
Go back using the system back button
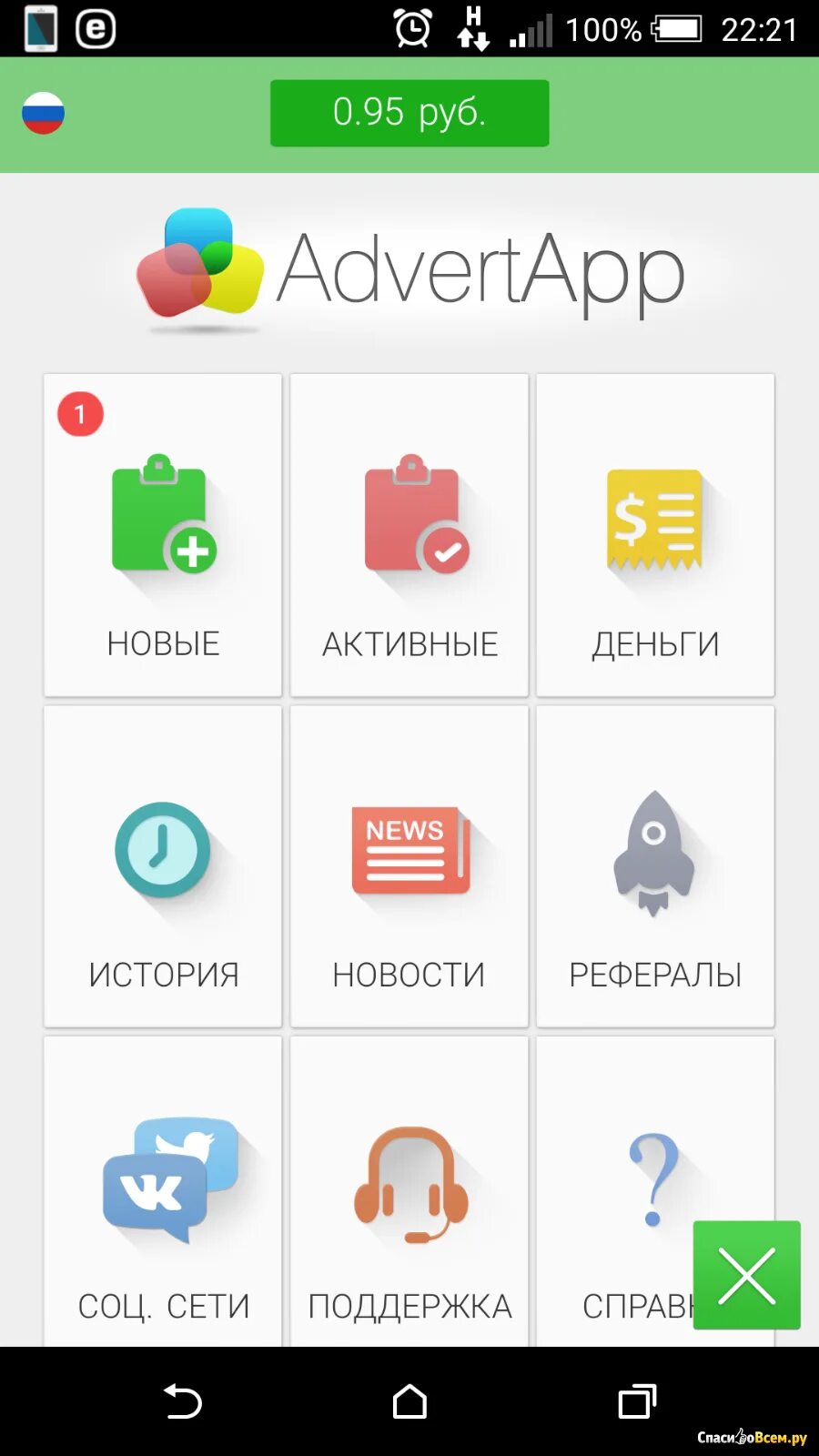click(182, 1401)
